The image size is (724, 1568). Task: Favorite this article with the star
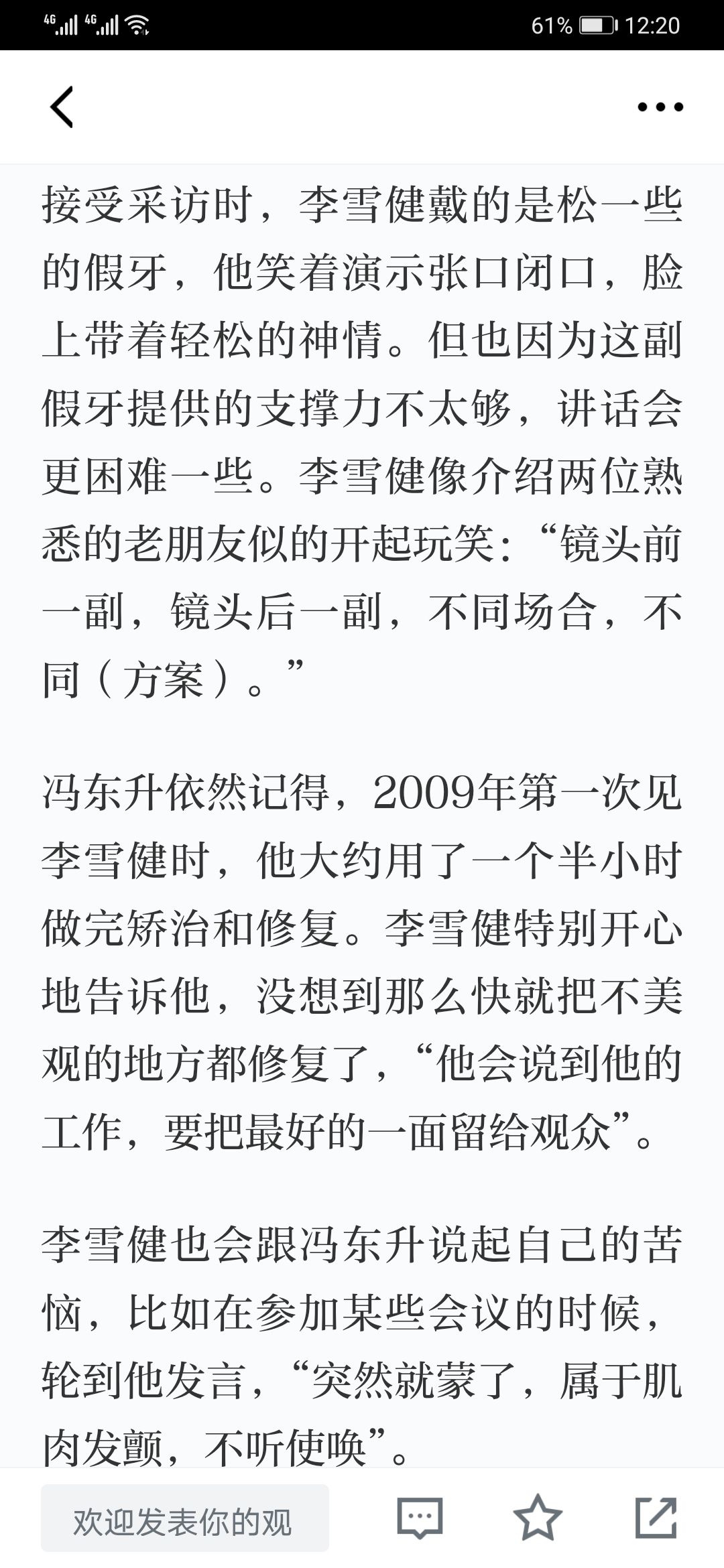point(538,1518)
